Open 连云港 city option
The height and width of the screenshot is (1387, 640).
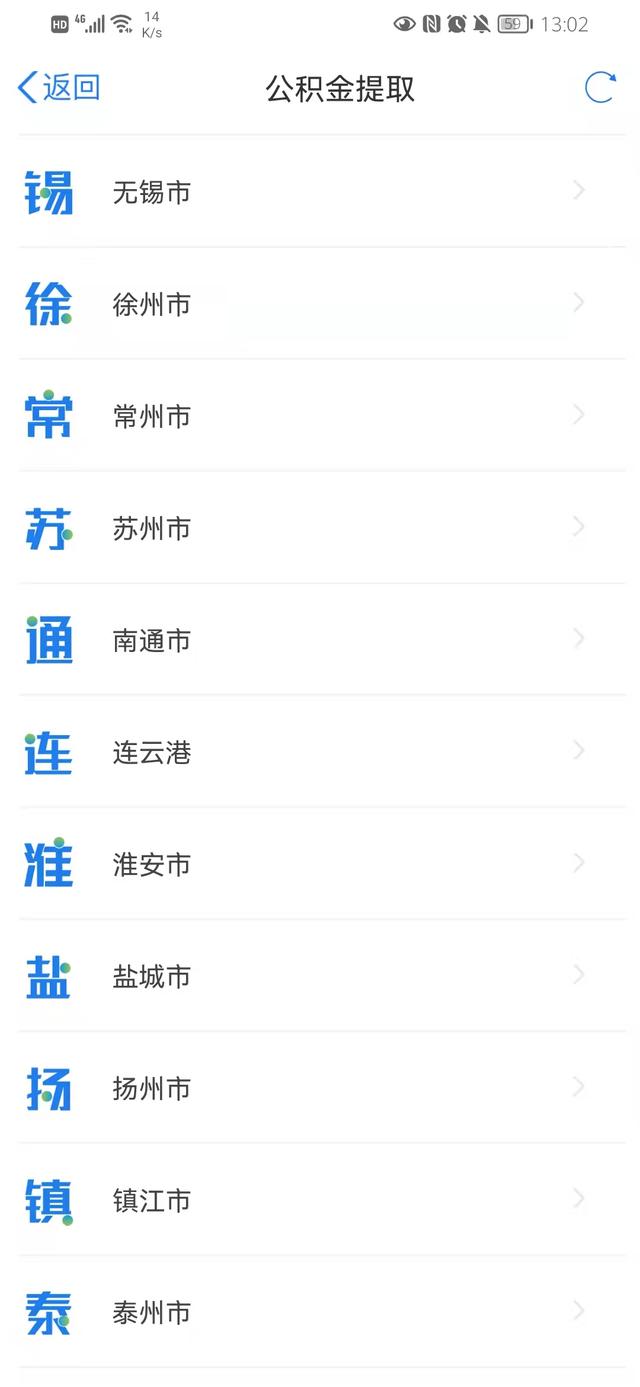click(320, 752)
